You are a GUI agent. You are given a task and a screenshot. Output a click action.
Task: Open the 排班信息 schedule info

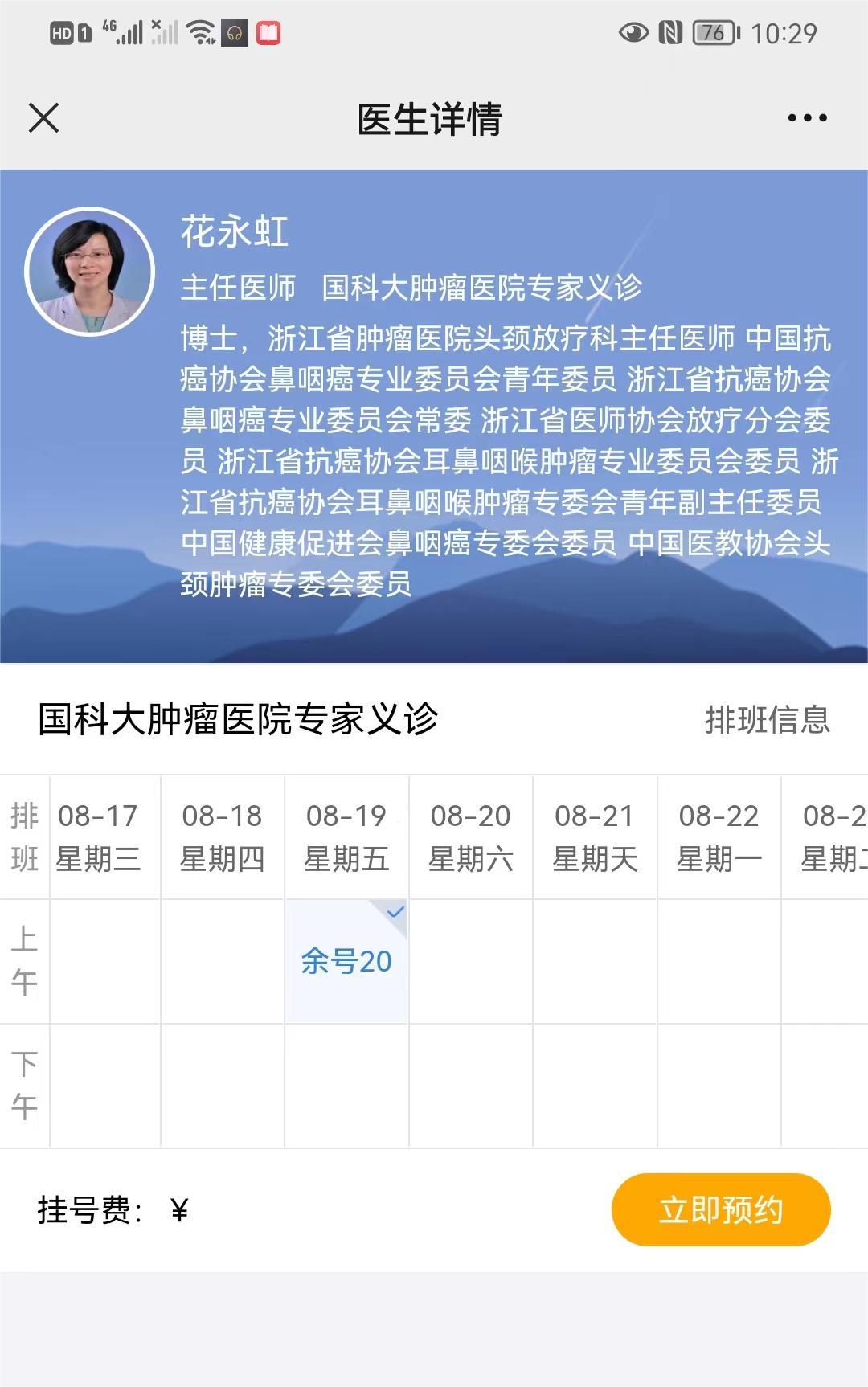point(767,719)
